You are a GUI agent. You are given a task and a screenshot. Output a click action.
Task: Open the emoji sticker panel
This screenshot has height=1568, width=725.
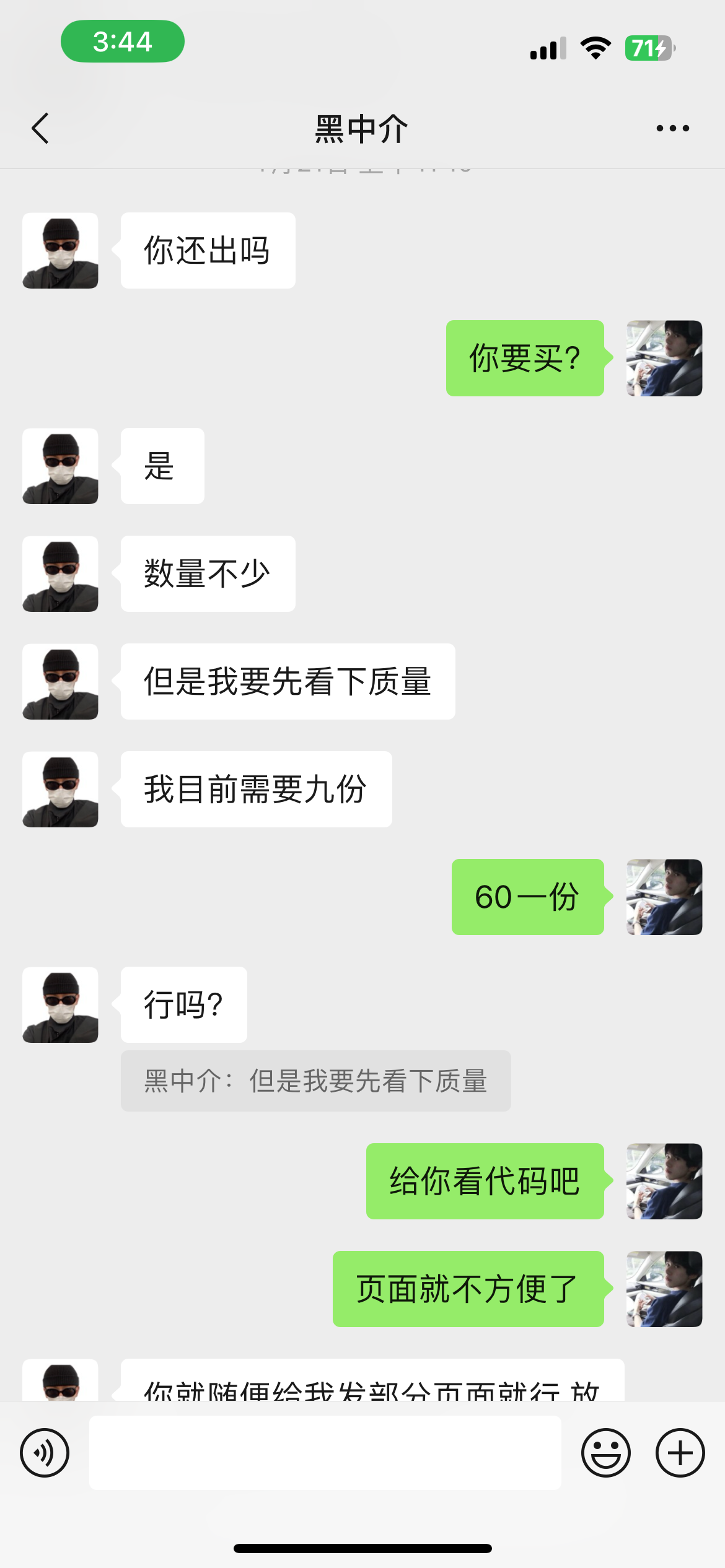point(605,1453)
